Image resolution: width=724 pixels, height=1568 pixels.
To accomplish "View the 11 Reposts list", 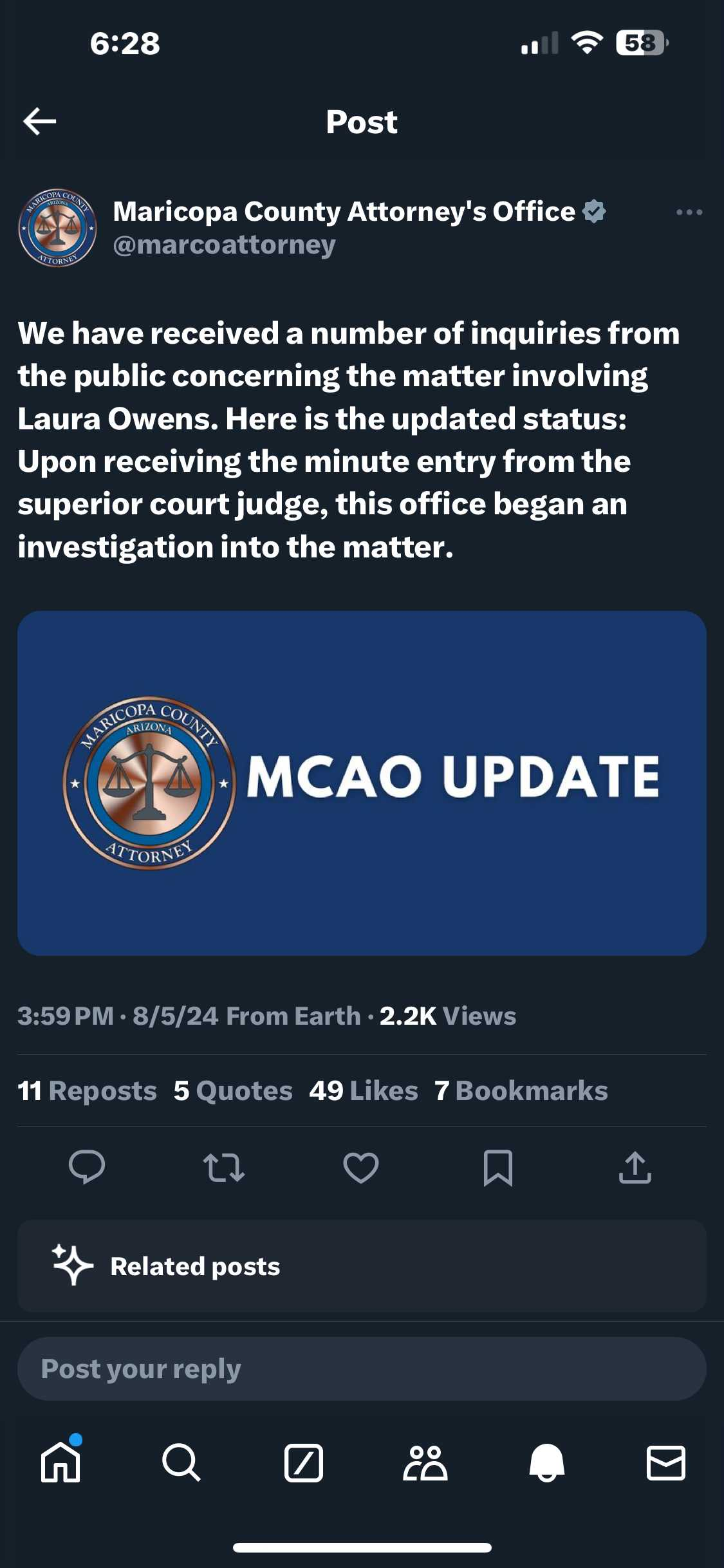I will coord(87,1091).
